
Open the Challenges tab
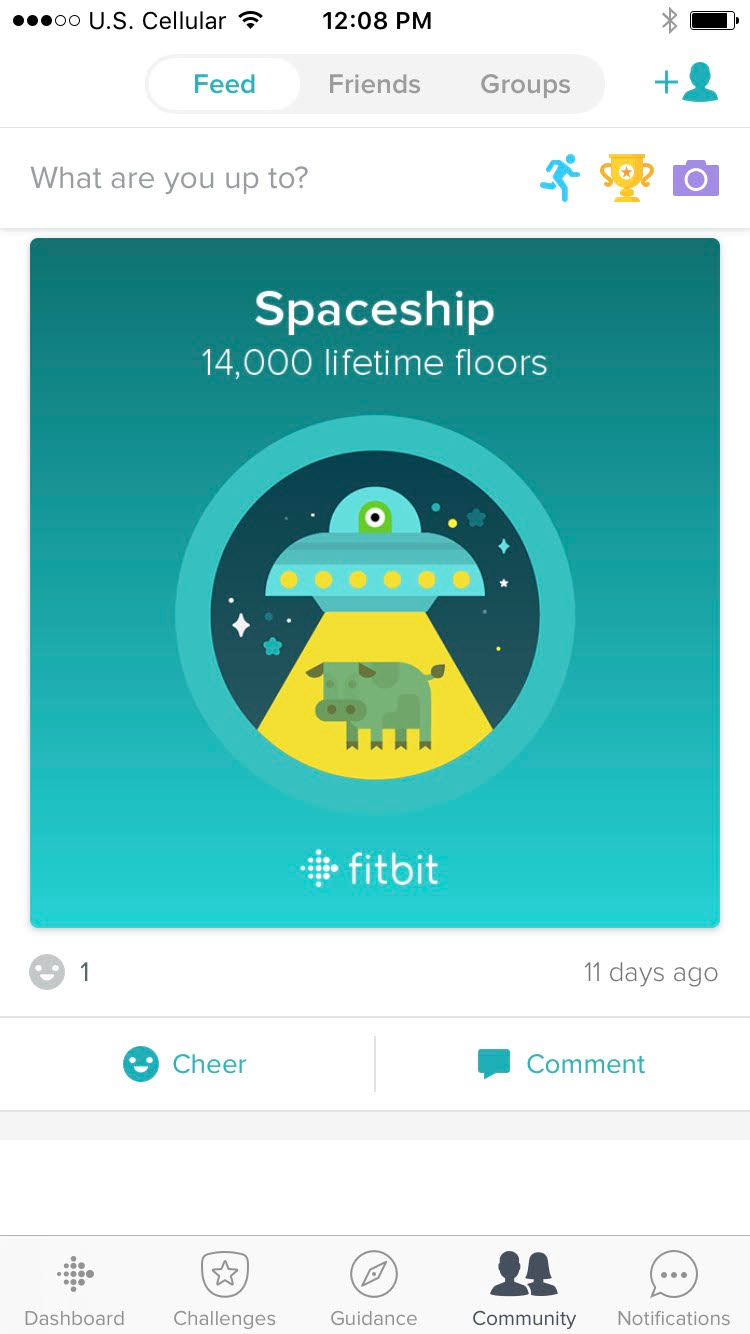click(225, 1287)
